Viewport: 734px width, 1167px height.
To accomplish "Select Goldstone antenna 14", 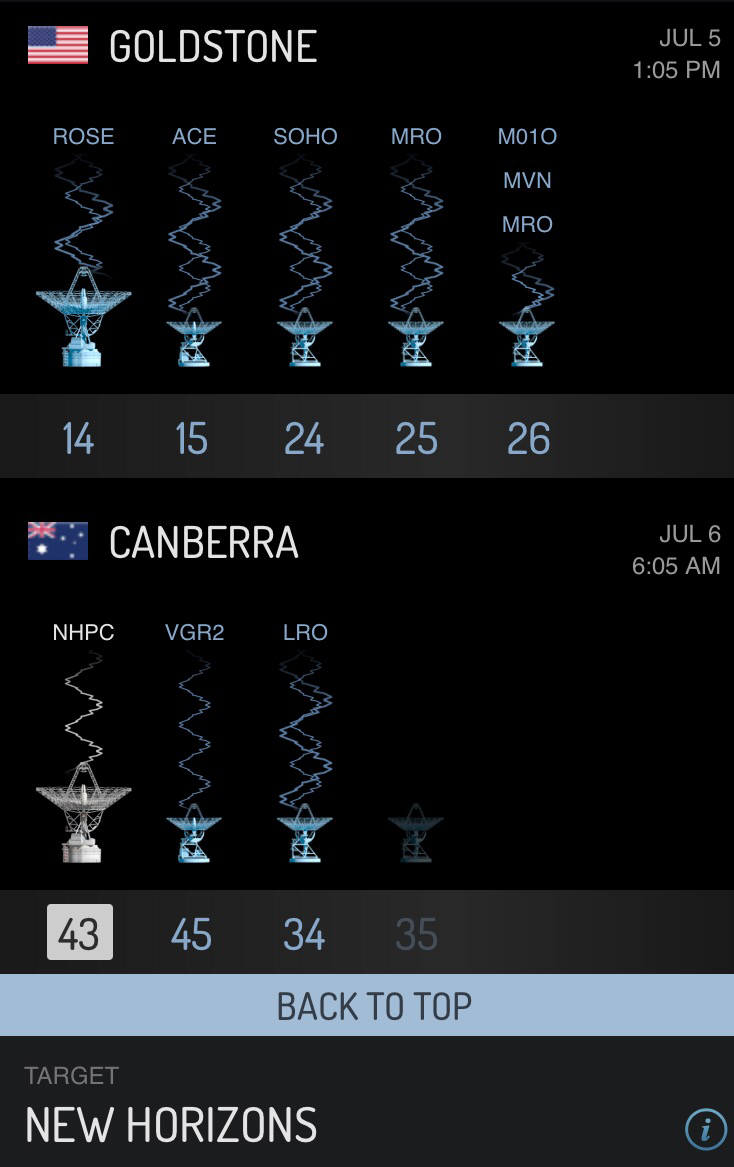I will 79,438.
